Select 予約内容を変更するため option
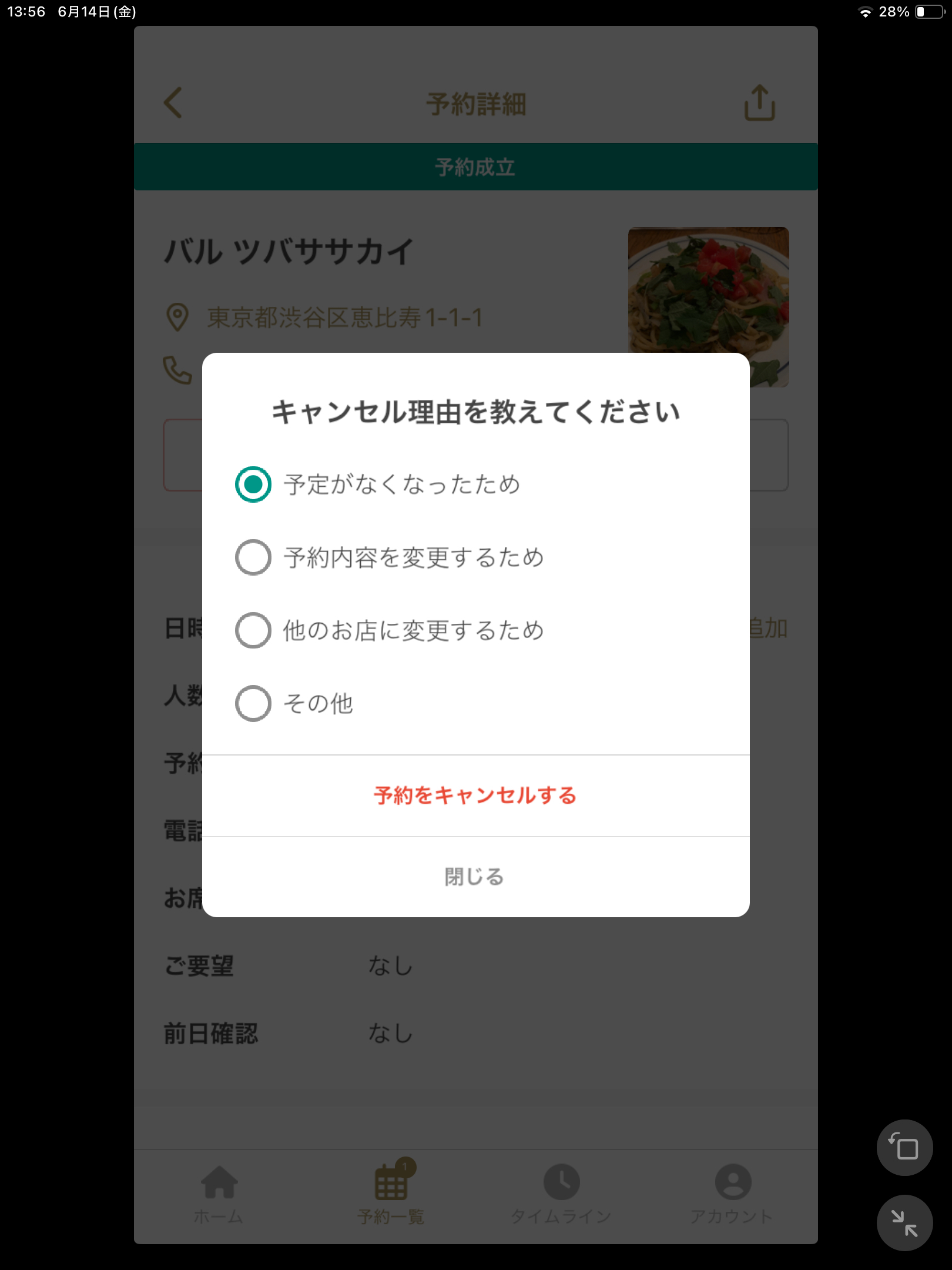The image size is (952, 1270). (x=253, y=557)
